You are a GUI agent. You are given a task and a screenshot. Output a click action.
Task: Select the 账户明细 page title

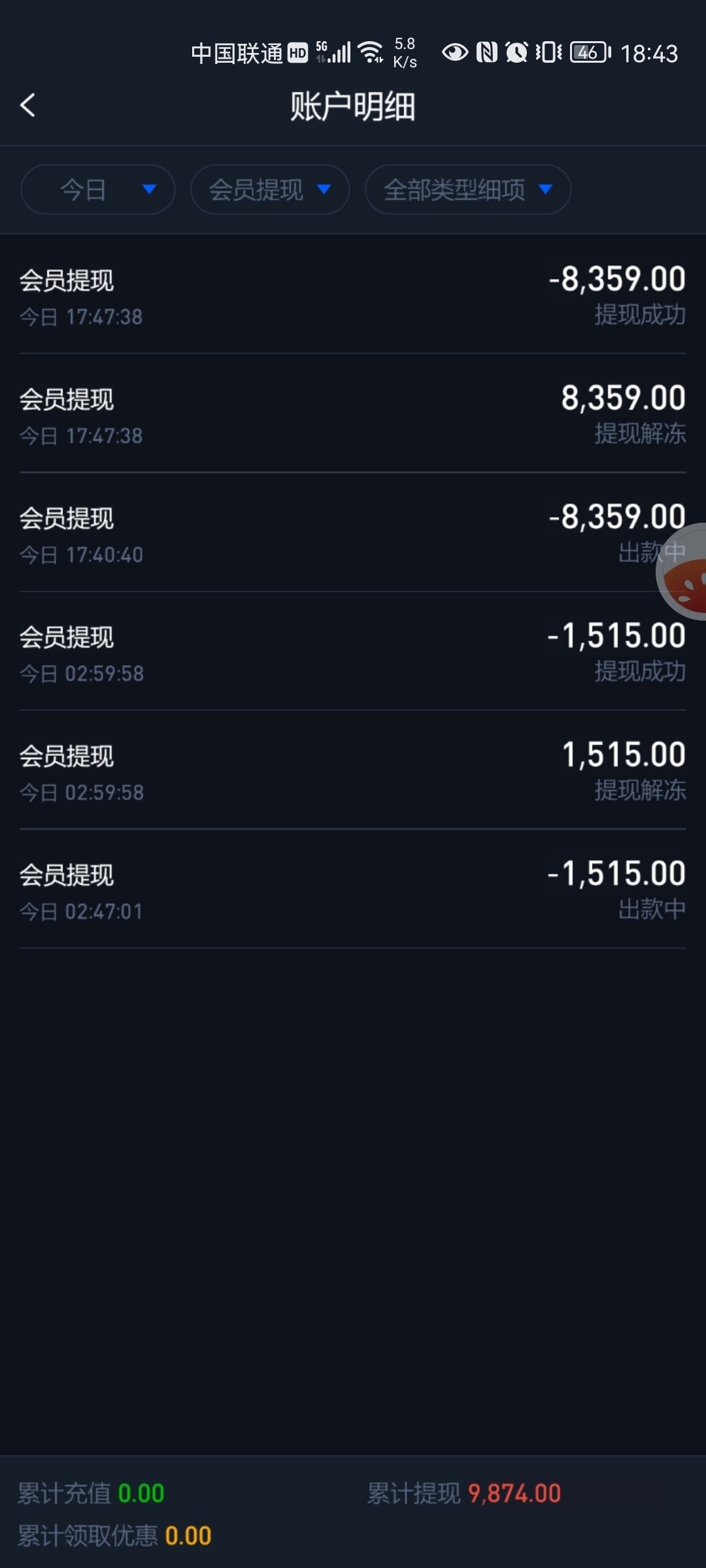click(x=353, y=106)
